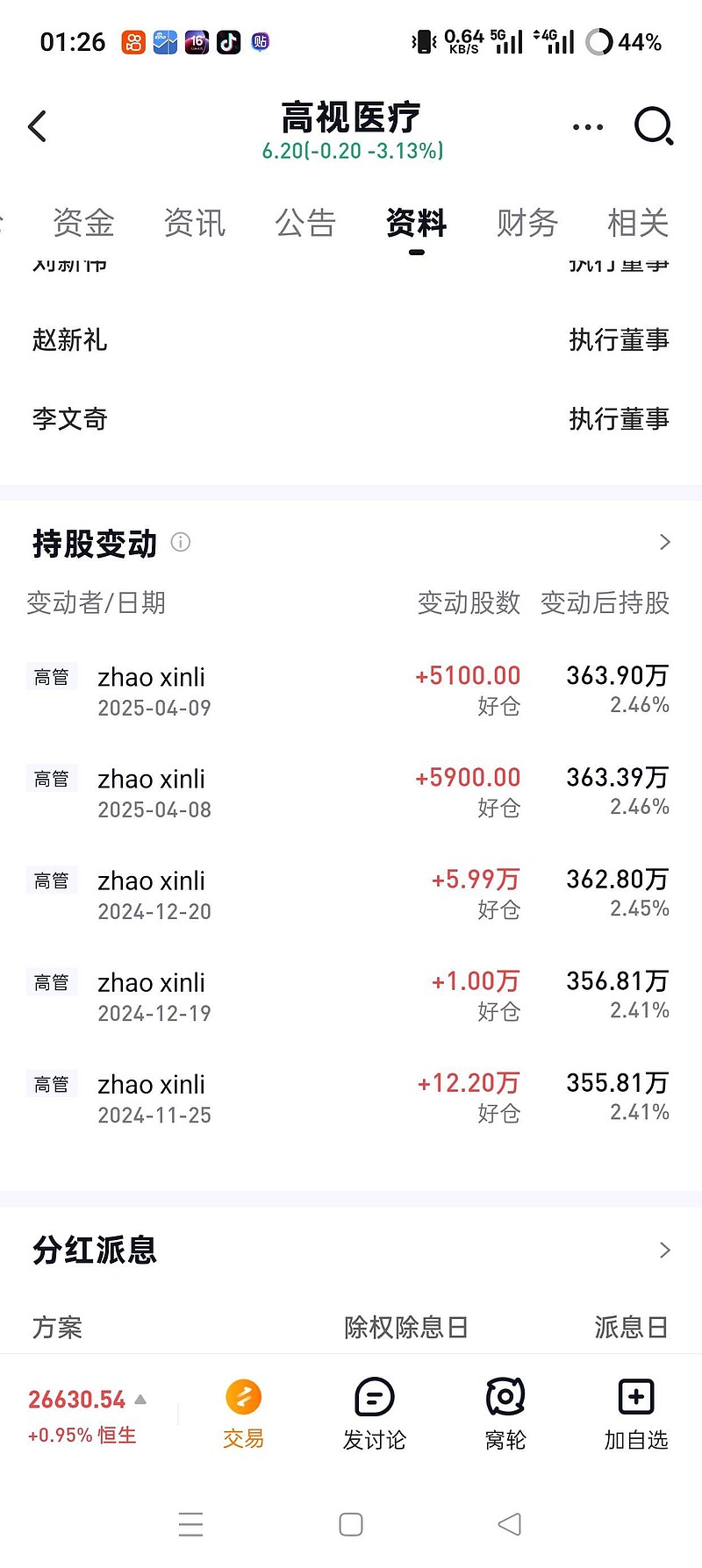The height and width of the screenshot is (1568, 702).
Task: Open the system recent apps button
Action: pos(190,1525)
